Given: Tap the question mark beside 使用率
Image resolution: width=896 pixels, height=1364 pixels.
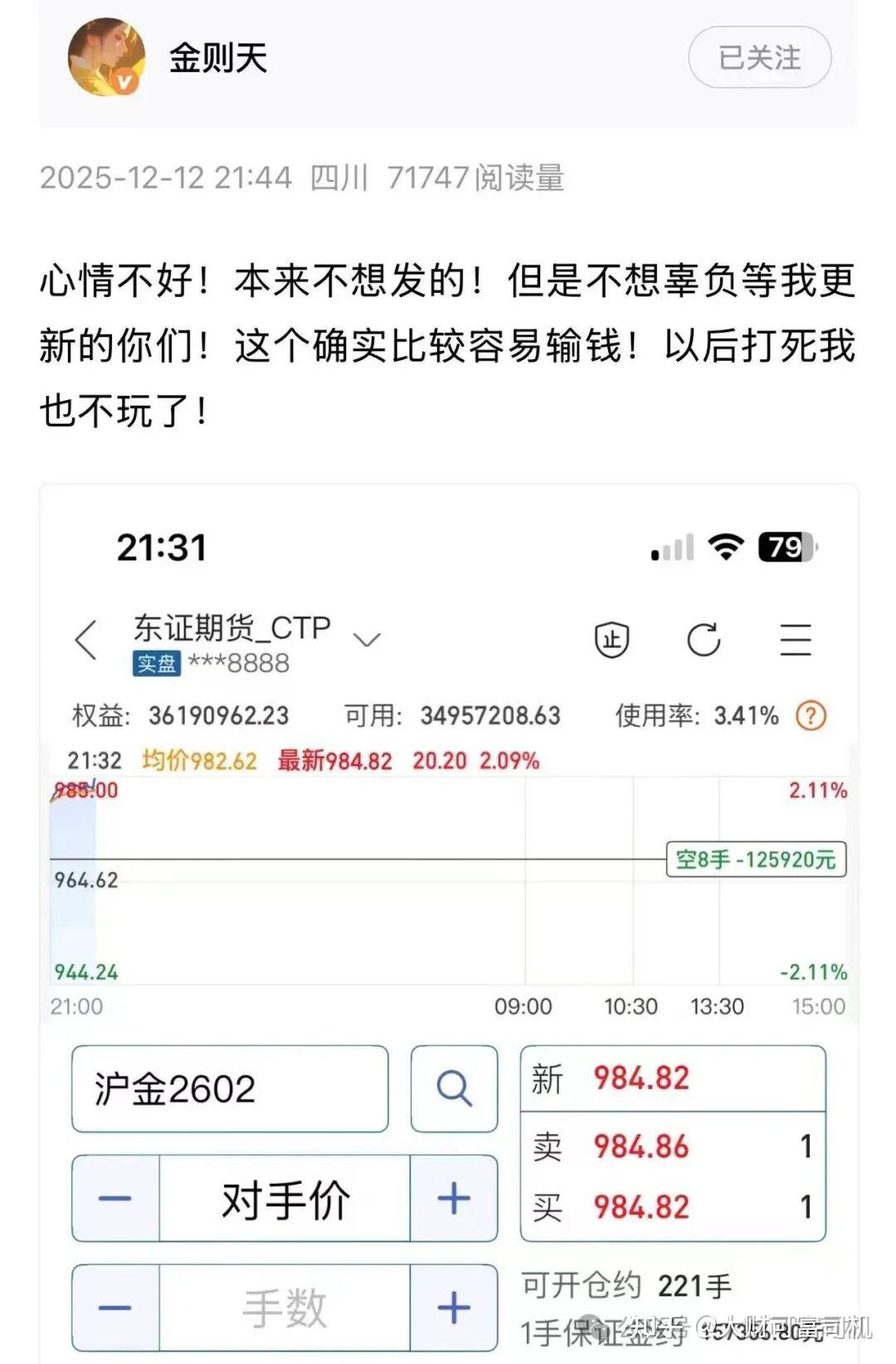Looking at the screenshot, I should (812, 713).
